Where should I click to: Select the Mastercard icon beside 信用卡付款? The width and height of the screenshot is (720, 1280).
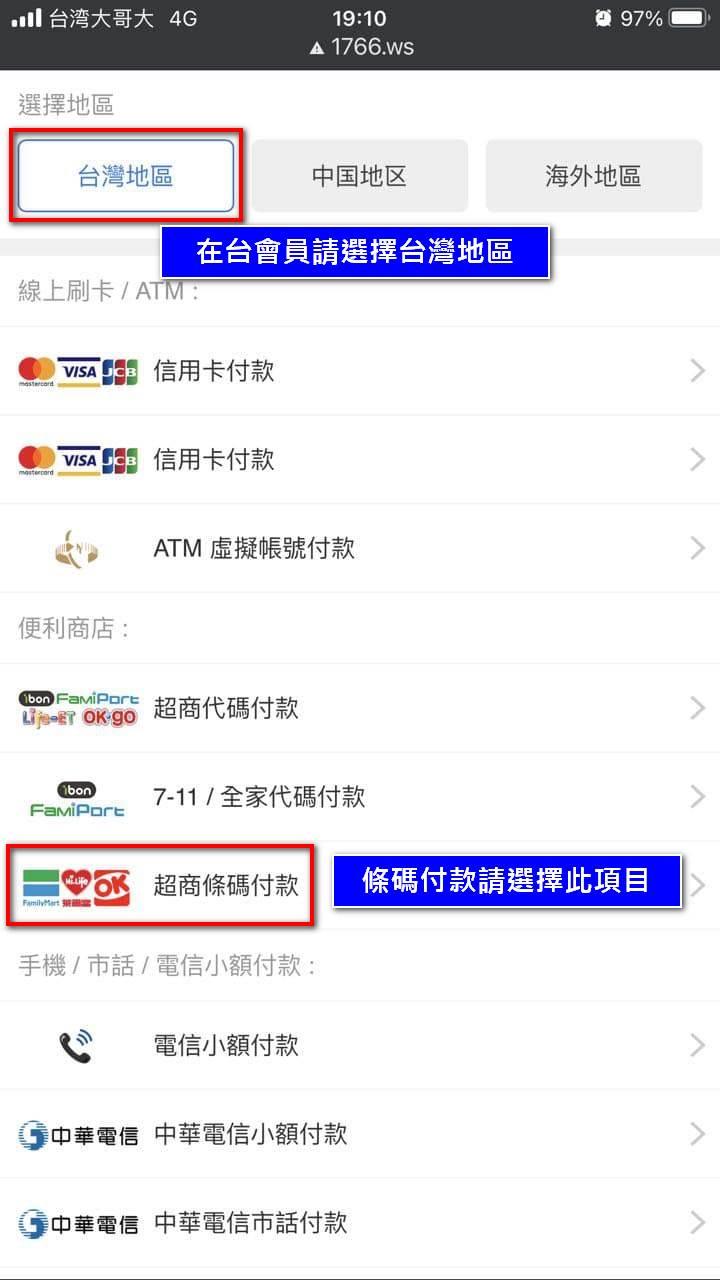click(x=37, y=370)
